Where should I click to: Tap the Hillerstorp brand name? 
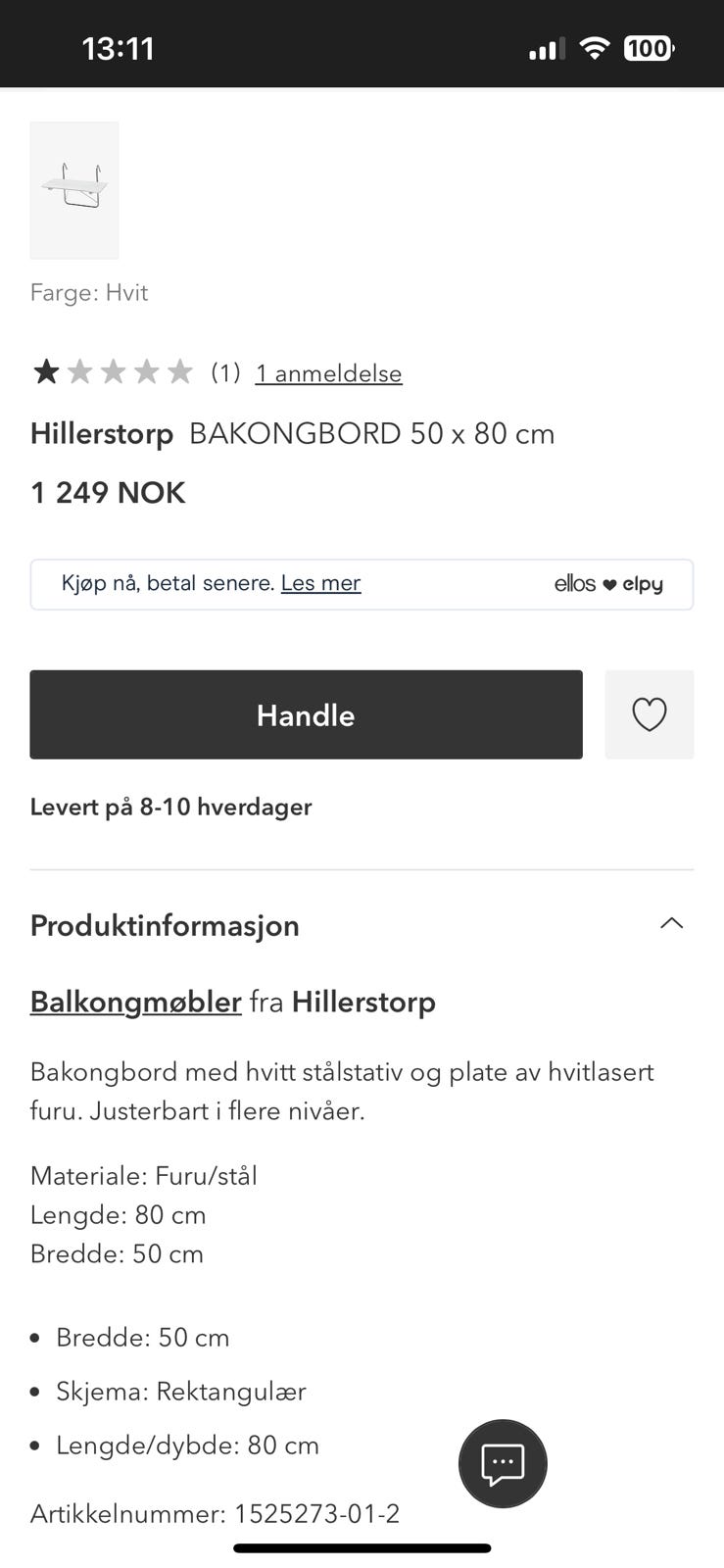point(101,433)
